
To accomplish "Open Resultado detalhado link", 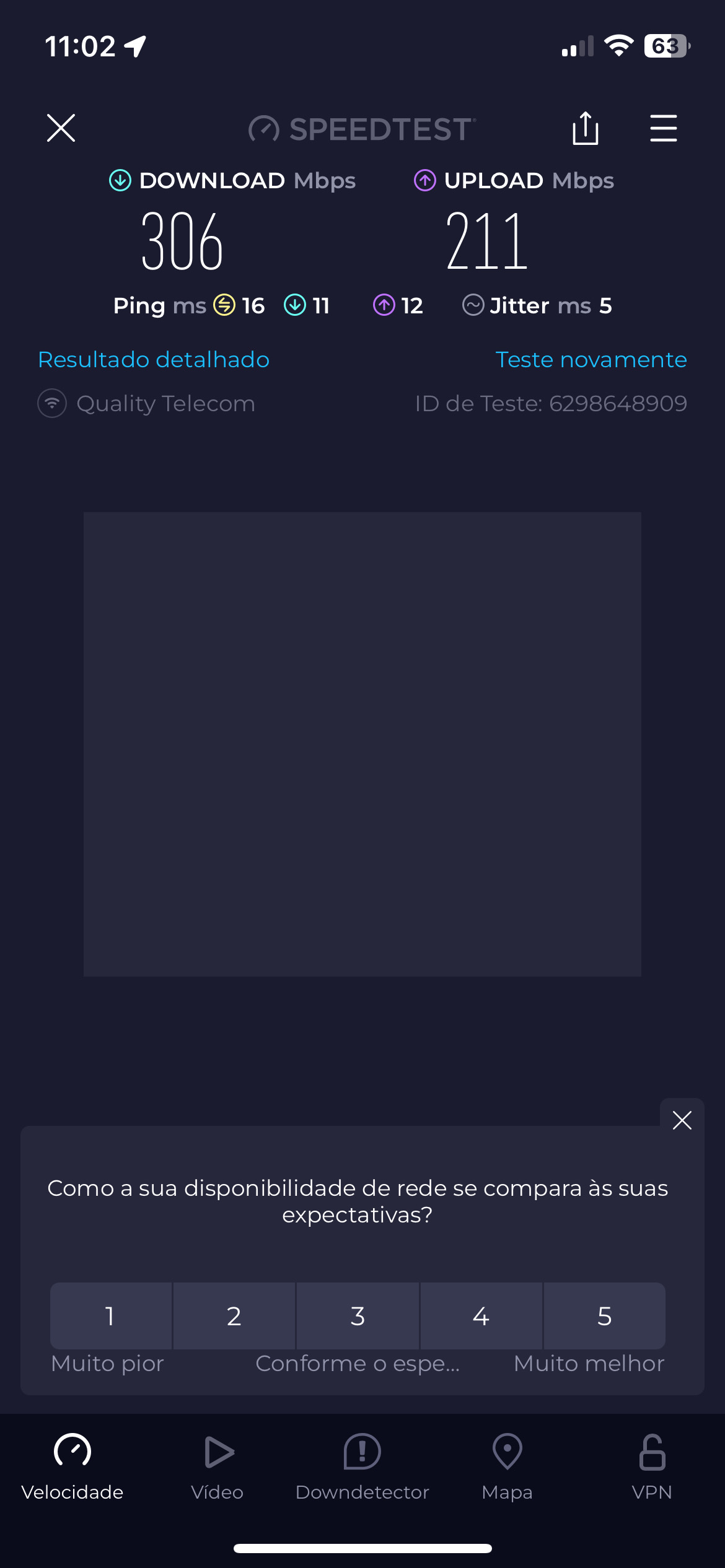I will [154, 360].
